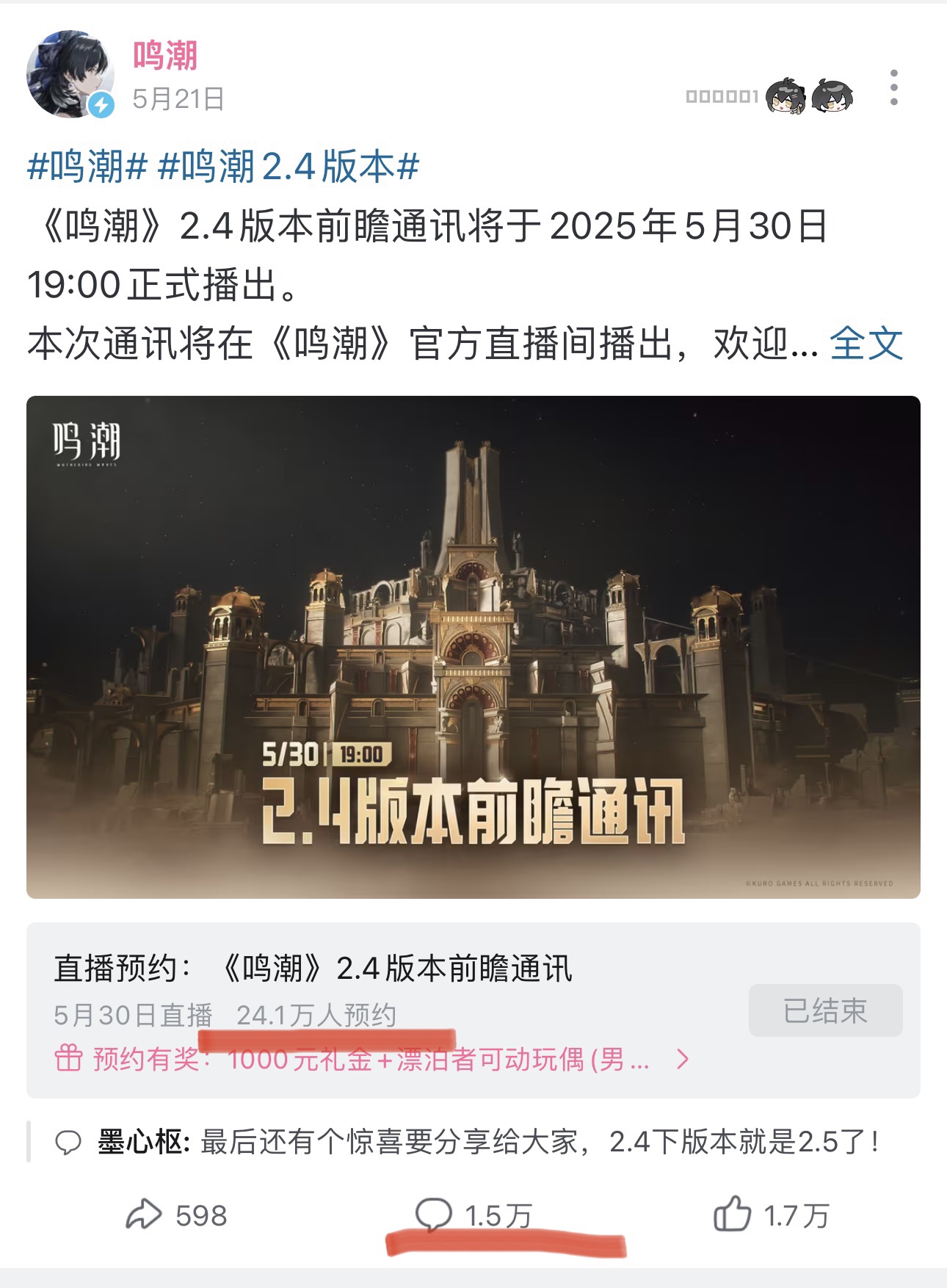Tap the 已结束 button
947x1288 pixels.
tap(825, 1010)
